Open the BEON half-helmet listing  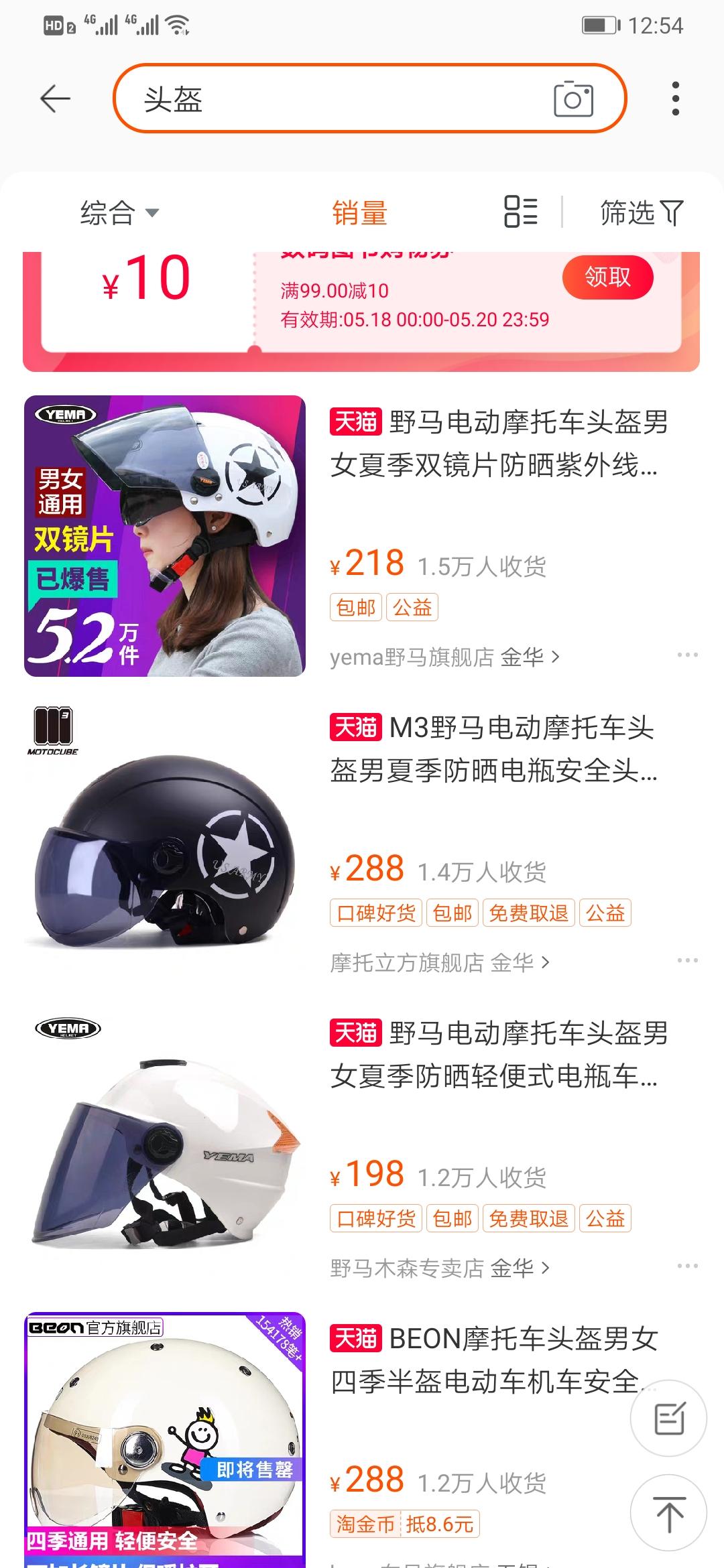pyautogui.click(x=493, y=1360)
